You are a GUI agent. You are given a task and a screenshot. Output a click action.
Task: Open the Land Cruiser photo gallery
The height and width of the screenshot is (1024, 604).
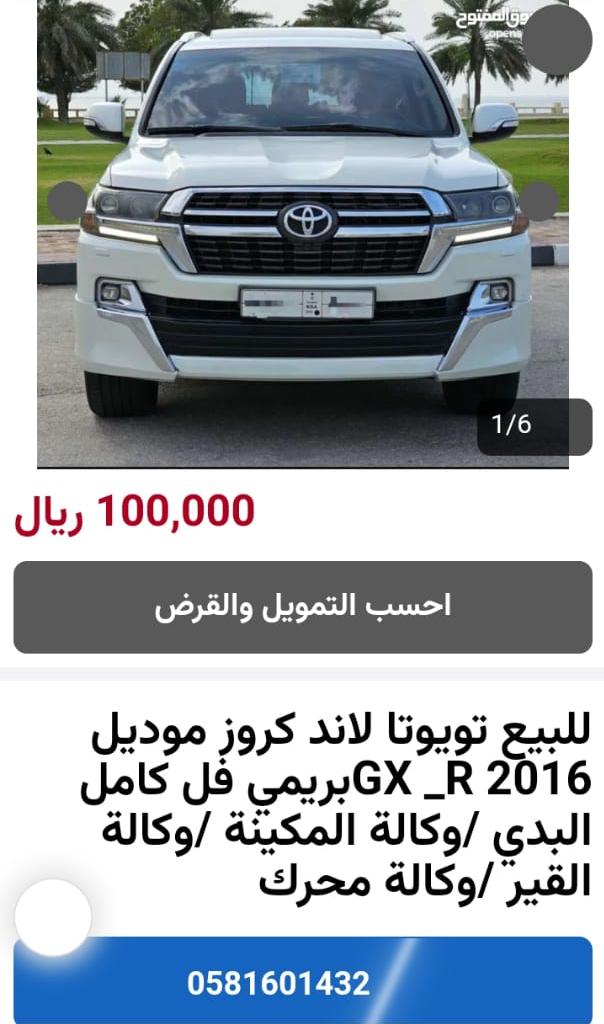(x=303, y=234)
